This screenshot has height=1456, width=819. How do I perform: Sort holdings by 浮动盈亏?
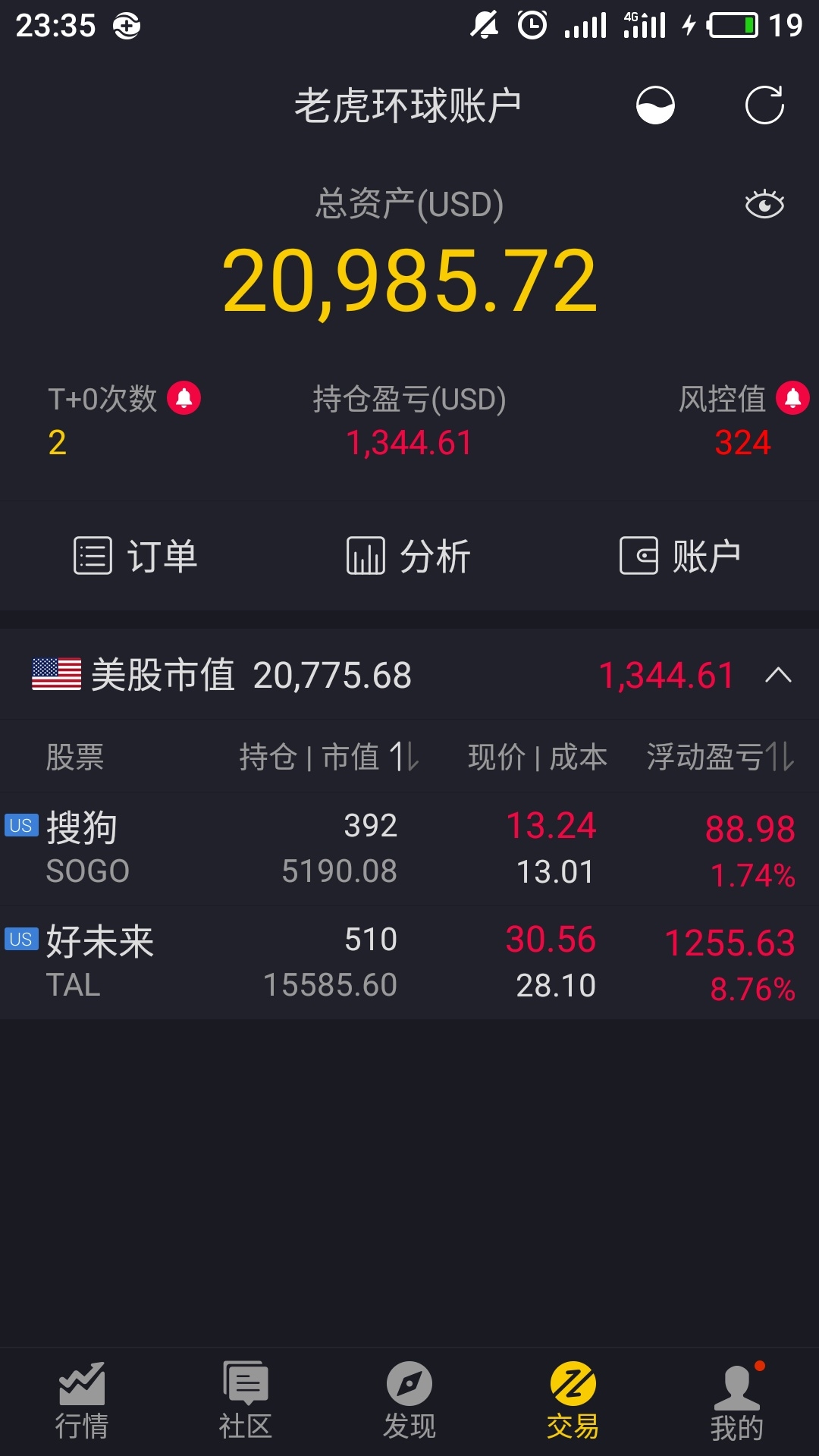point(720,757)
